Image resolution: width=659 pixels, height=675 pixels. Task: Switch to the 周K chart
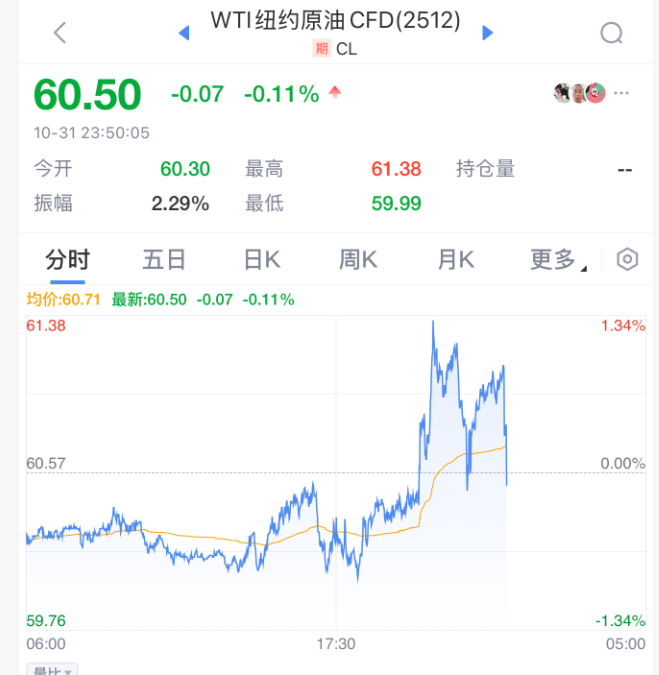(x=357, y=261)
